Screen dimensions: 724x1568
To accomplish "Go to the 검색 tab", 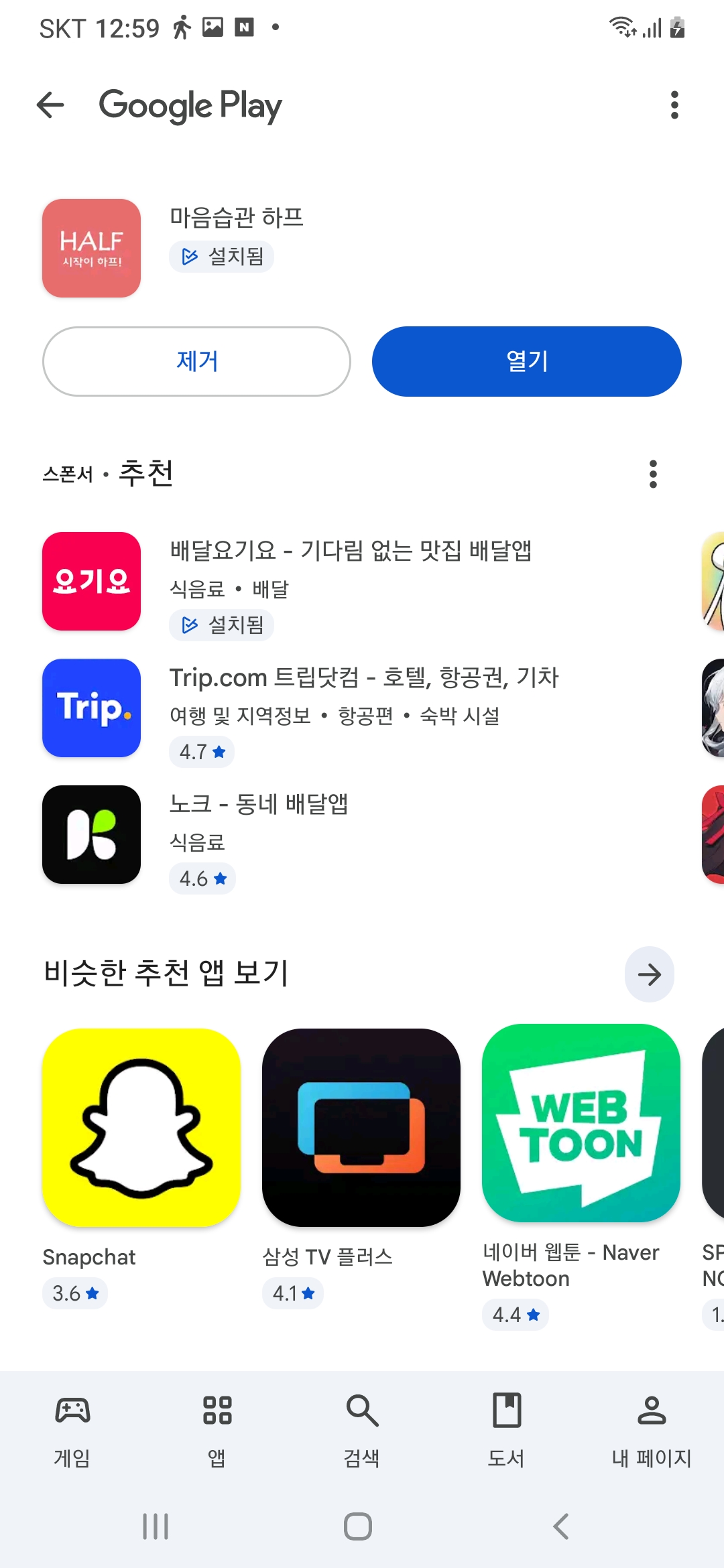I will coord(362,1427).
